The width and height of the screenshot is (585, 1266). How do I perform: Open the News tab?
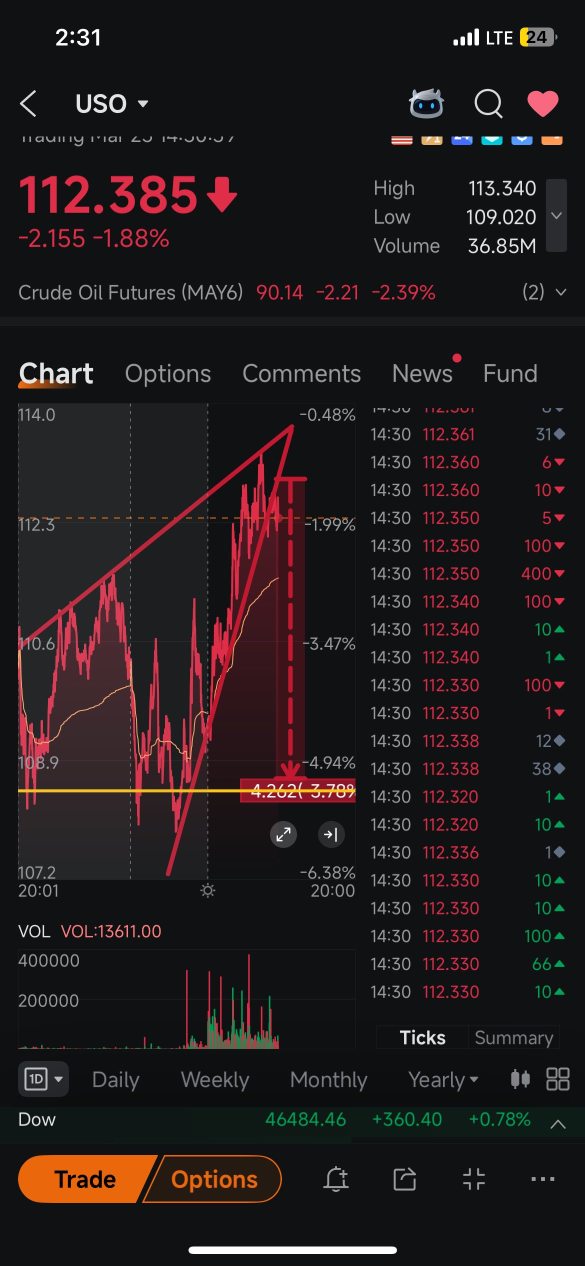(x=422, y=374)
